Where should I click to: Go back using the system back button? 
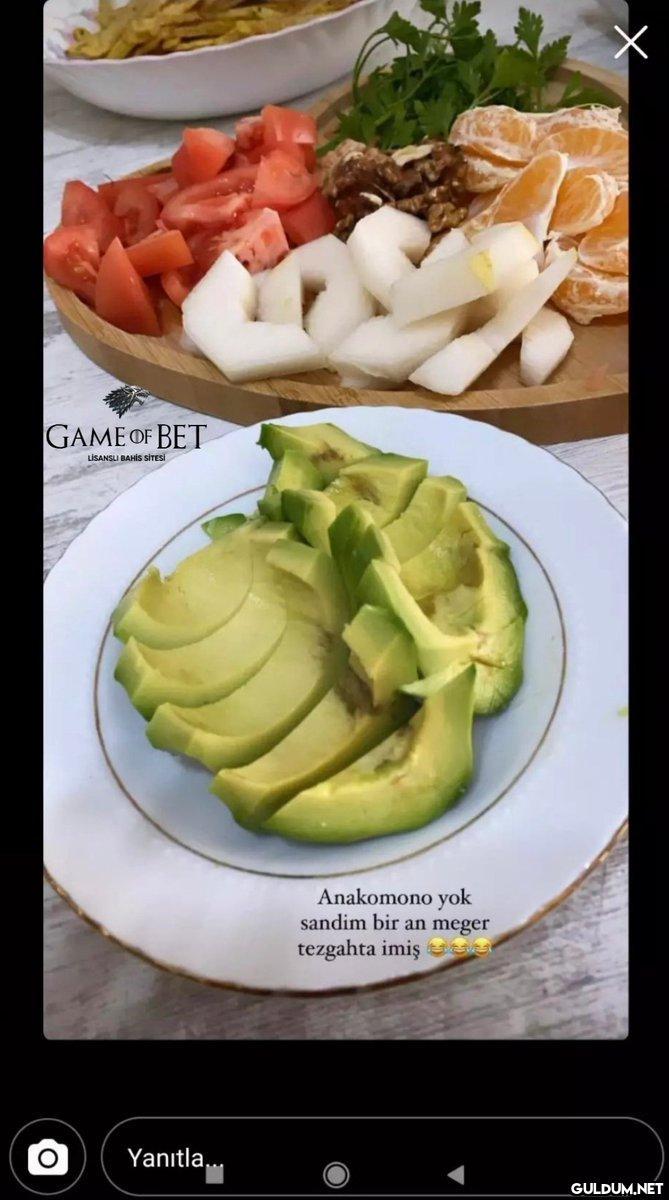pos(456,1174)
